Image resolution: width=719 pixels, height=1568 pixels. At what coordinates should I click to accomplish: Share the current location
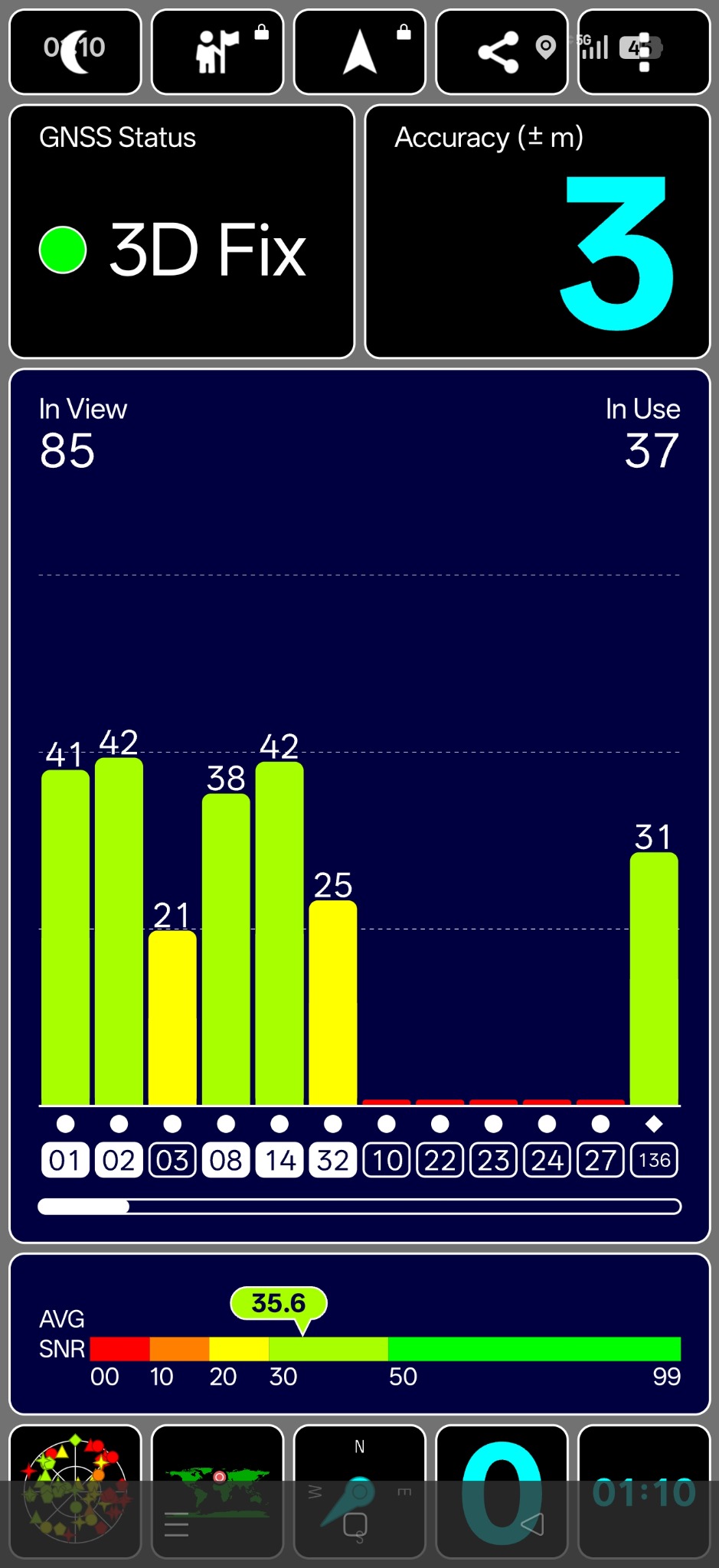(x=501, y=52)
